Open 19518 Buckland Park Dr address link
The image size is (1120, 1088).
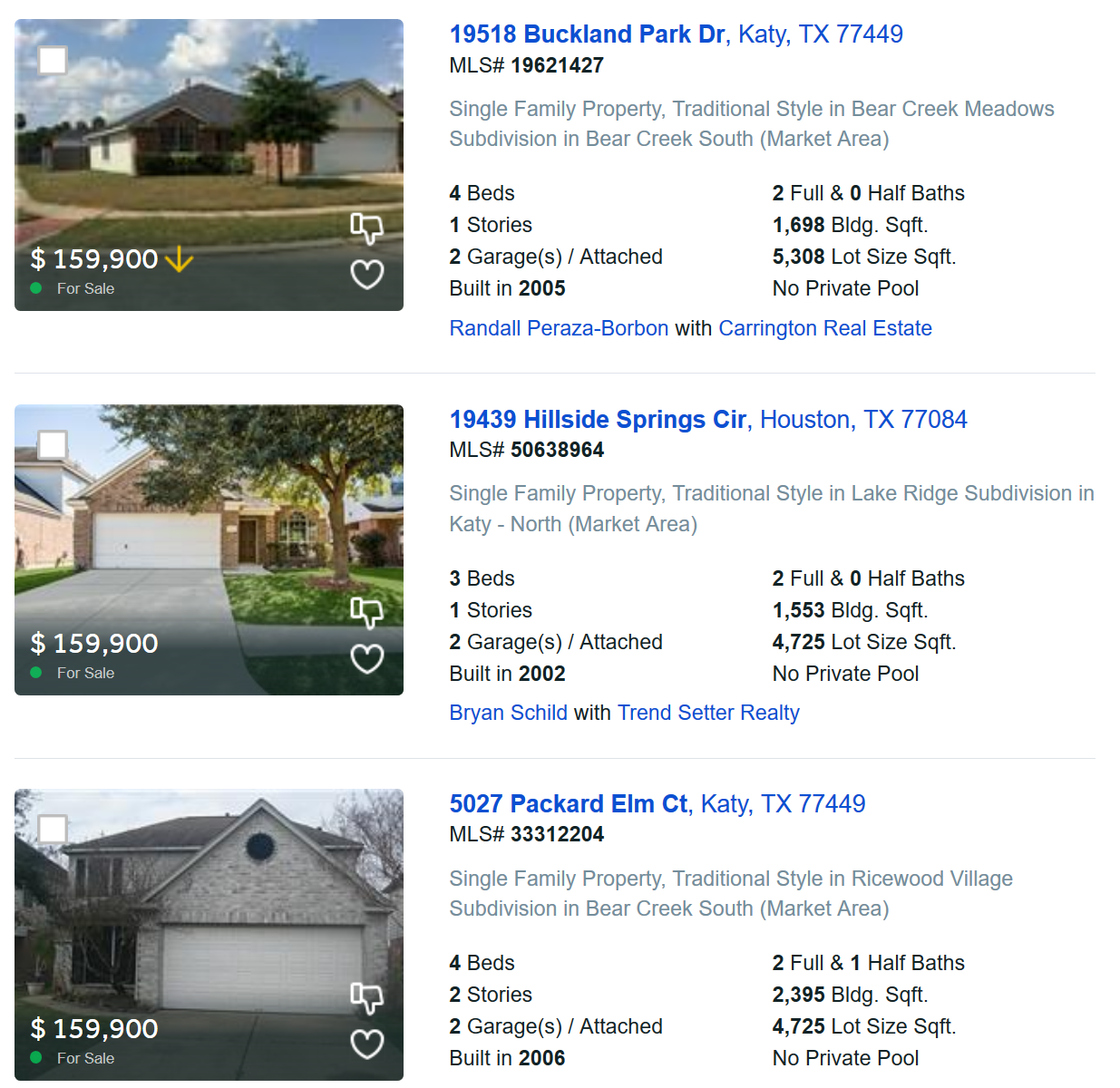click(x=676, y=34)
